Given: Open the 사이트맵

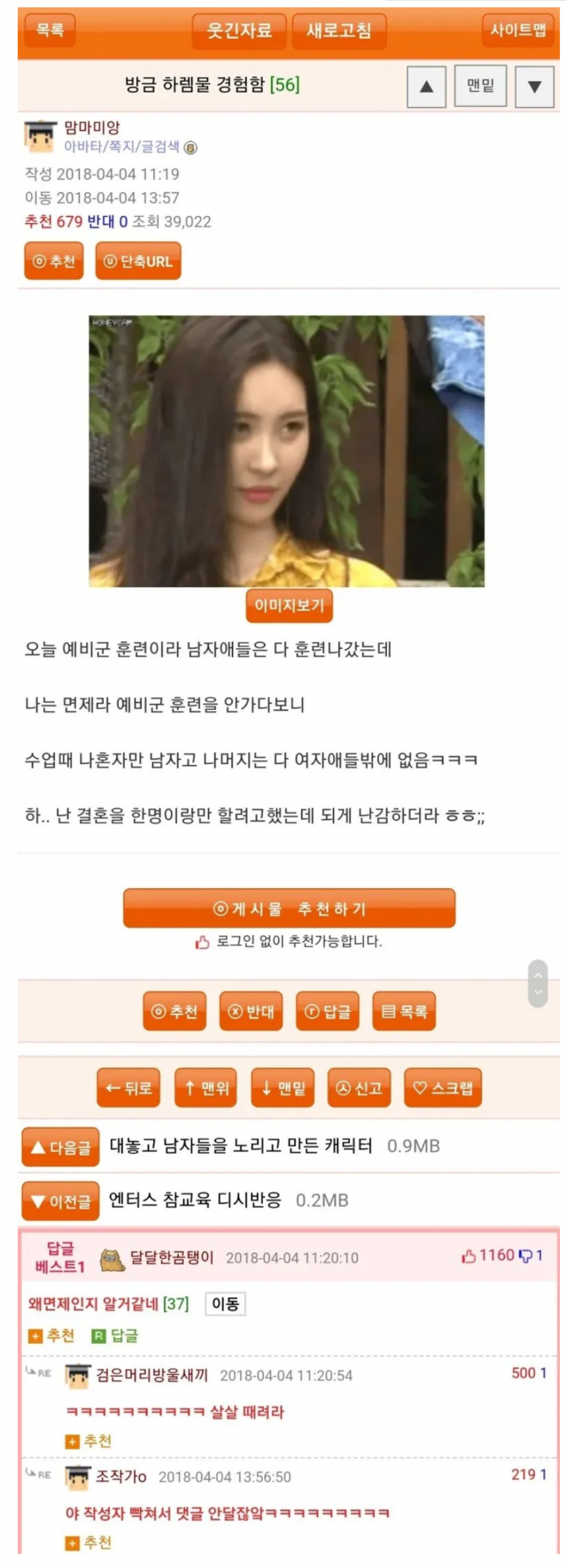Looking at the screenshot, I should point(518,30).
